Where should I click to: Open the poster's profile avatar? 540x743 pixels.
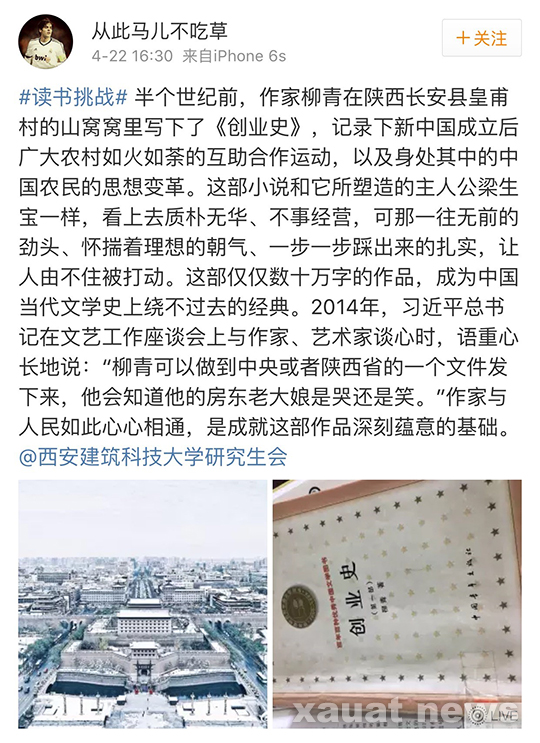45,41
